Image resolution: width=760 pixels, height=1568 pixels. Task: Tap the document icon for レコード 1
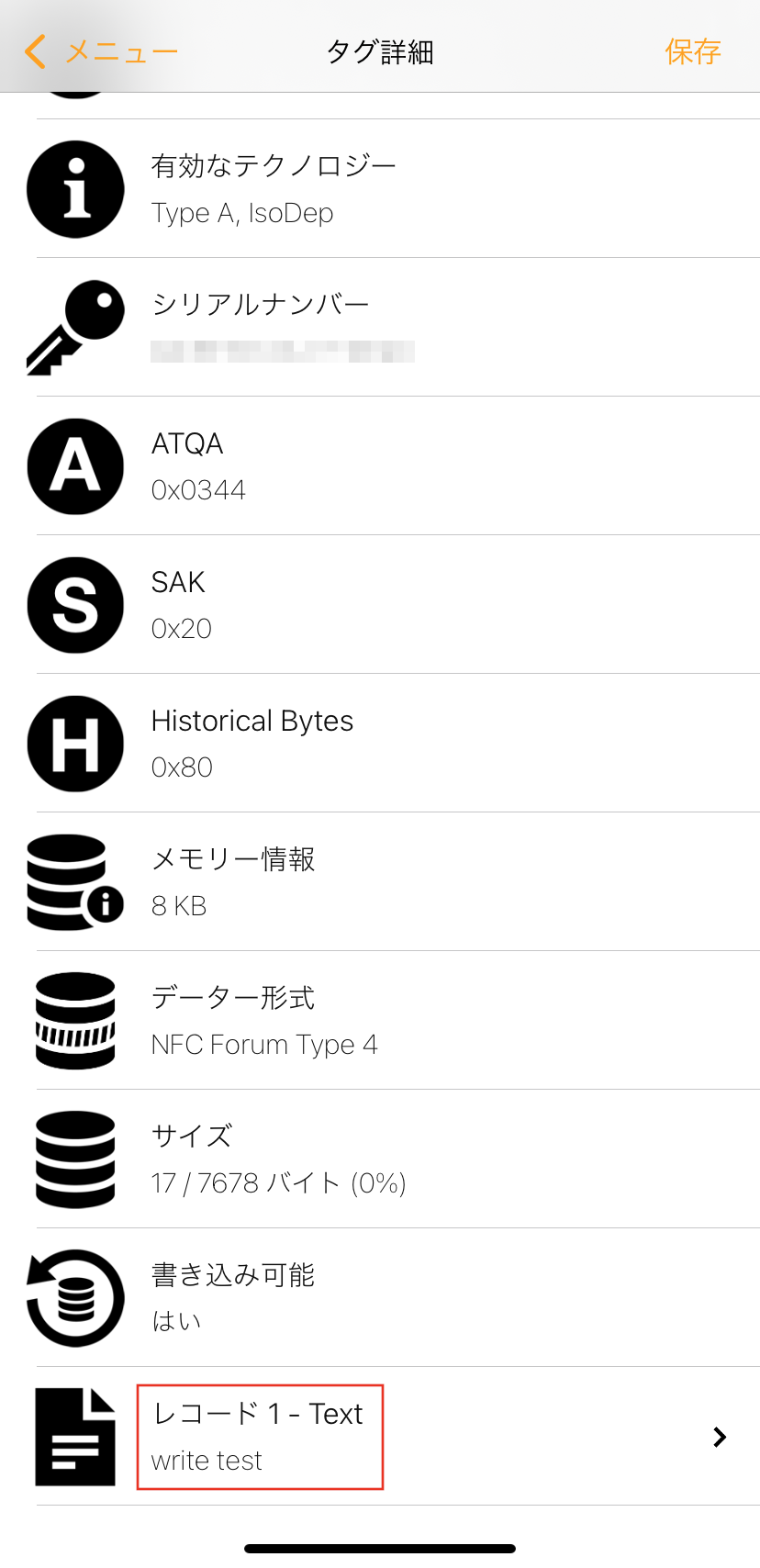point(75,1437)
